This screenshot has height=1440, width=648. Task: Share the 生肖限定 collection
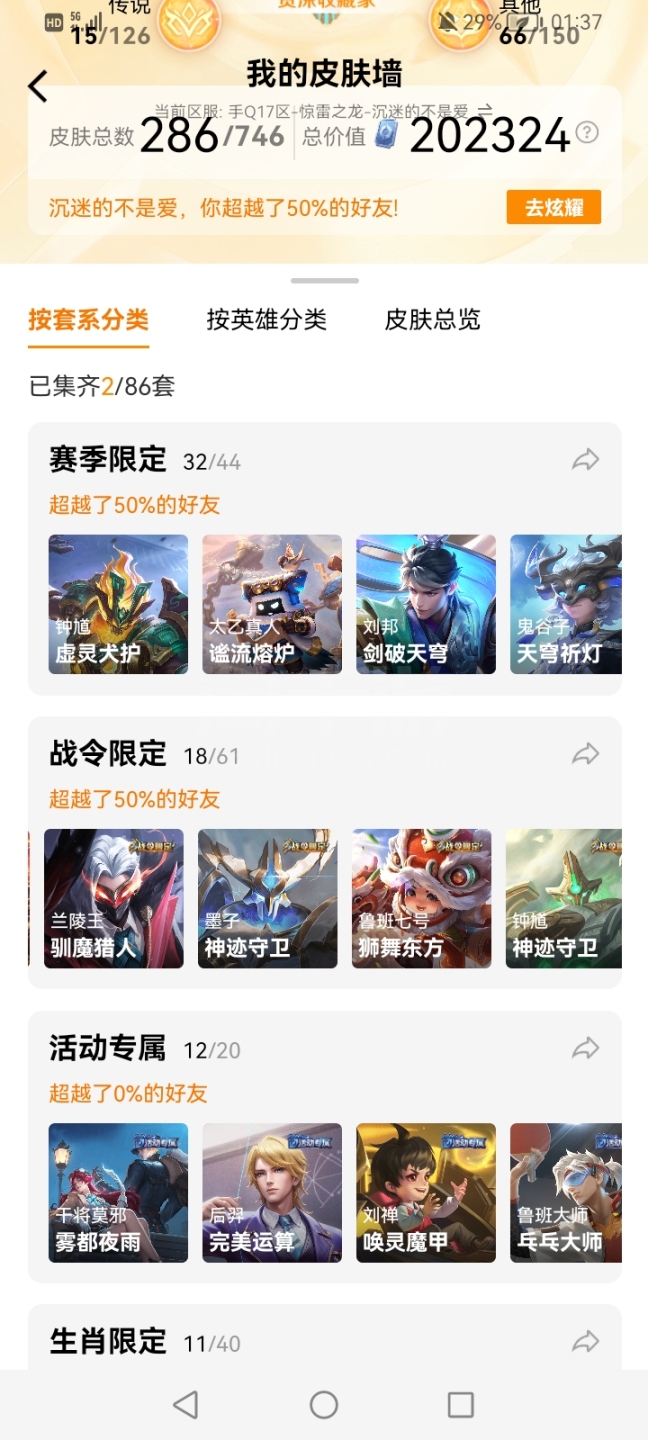coord(585,1341)
